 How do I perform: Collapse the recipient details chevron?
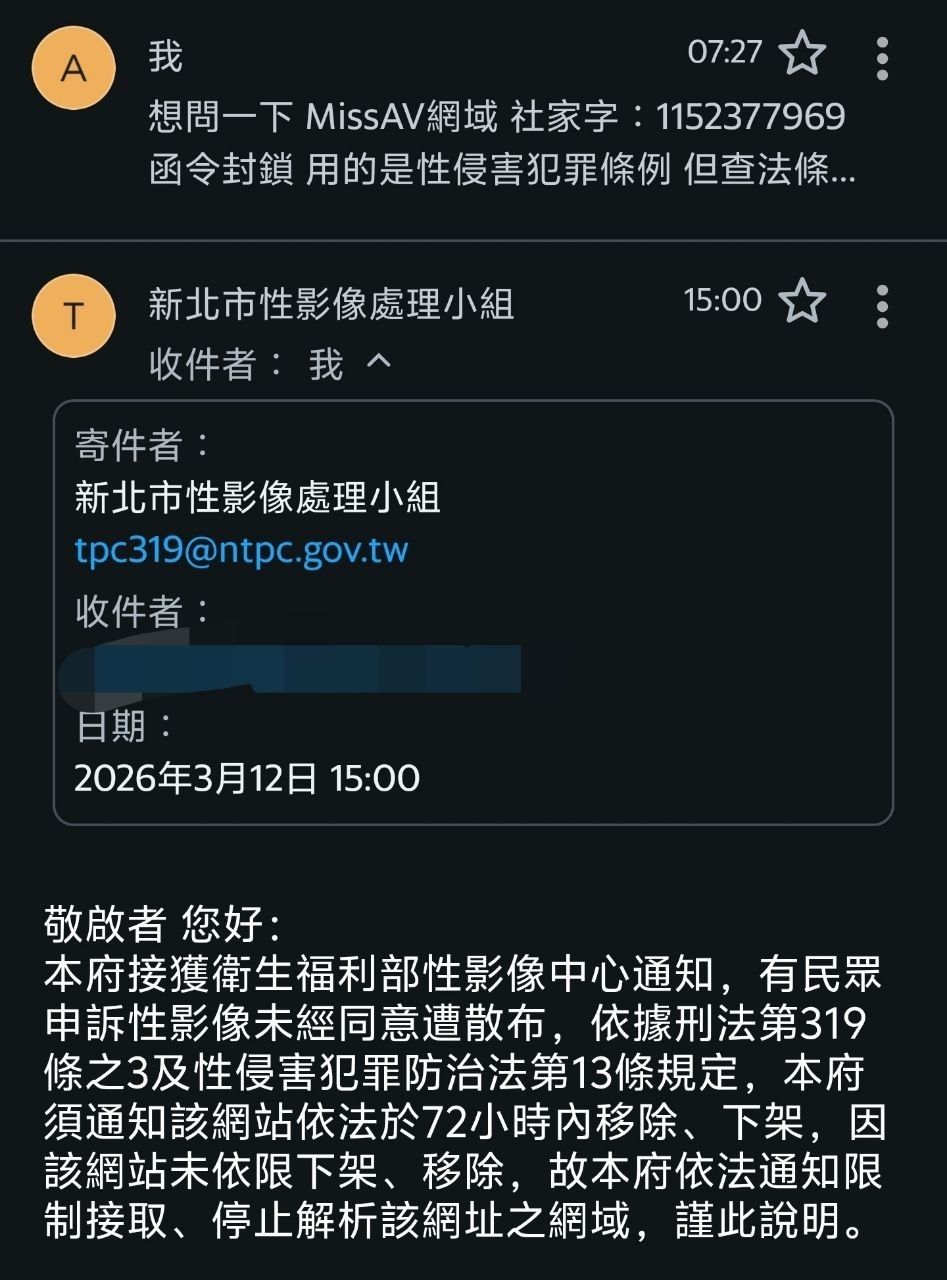(x=379, y=363)
